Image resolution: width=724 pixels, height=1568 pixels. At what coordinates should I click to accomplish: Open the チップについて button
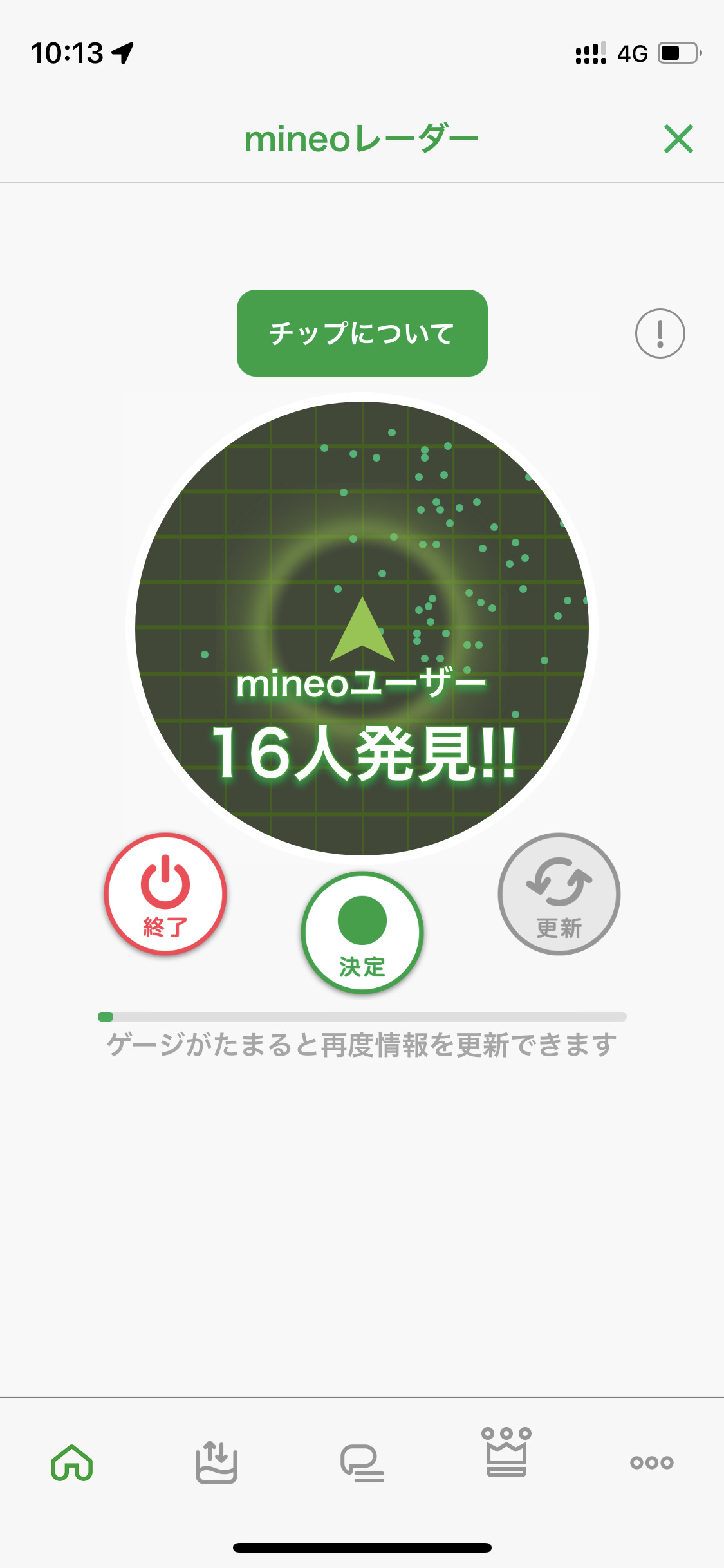(362, 333)
